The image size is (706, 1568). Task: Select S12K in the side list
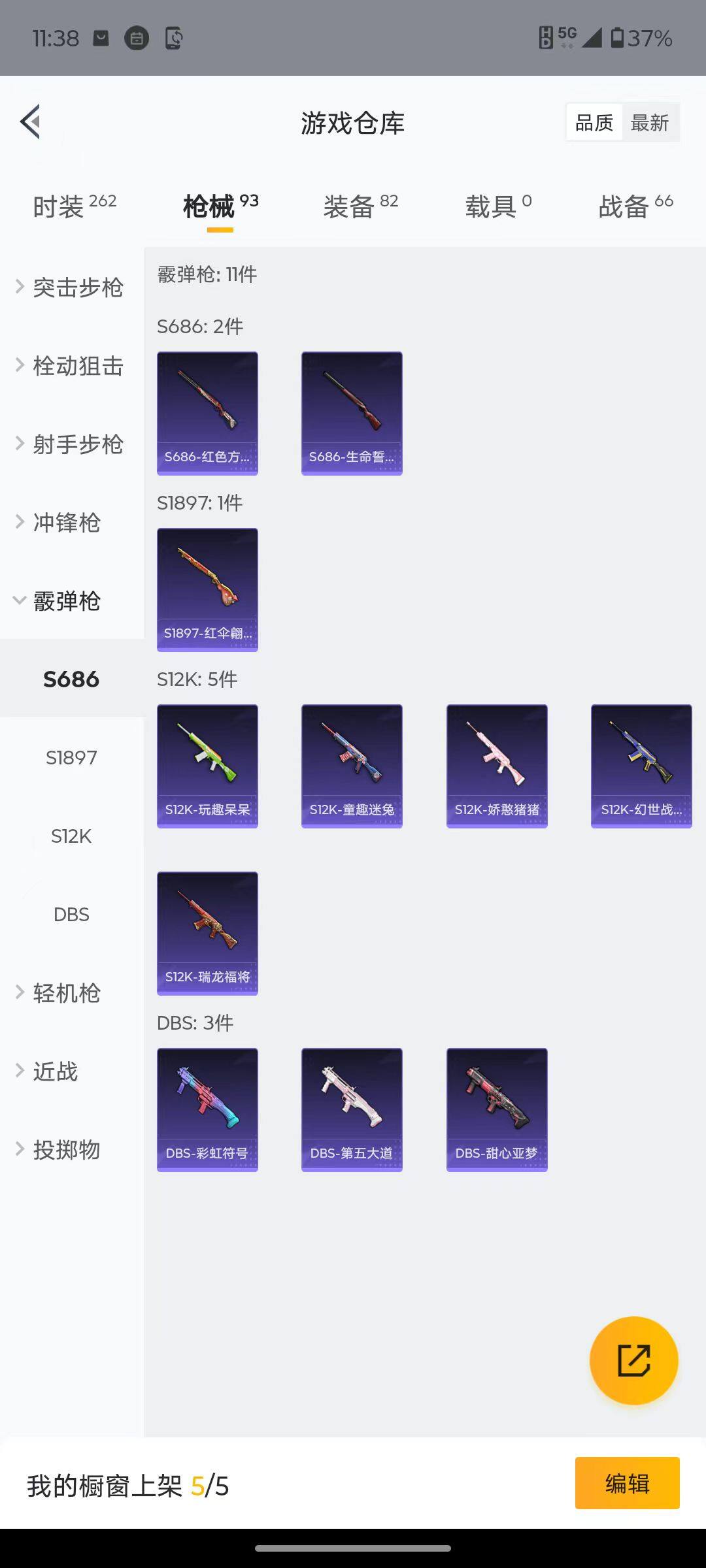tap(71, 836)
